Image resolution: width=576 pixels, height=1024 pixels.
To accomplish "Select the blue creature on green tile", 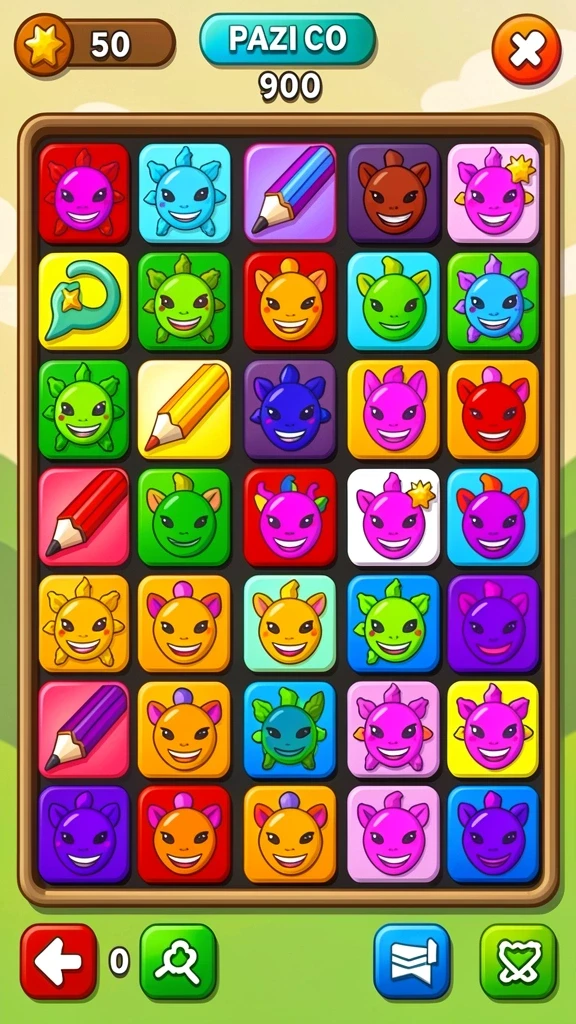I will click(x=493, y=301).
